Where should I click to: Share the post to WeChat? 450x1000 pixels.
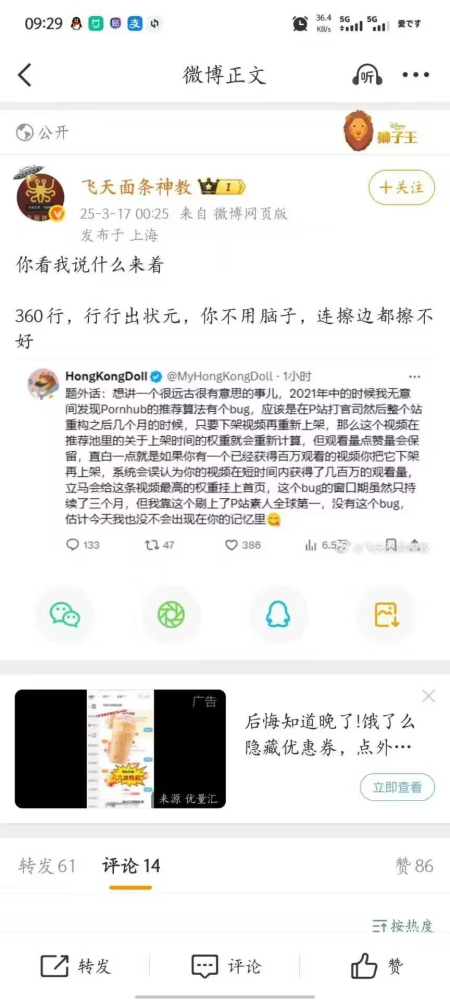click(x=64, y=614)
